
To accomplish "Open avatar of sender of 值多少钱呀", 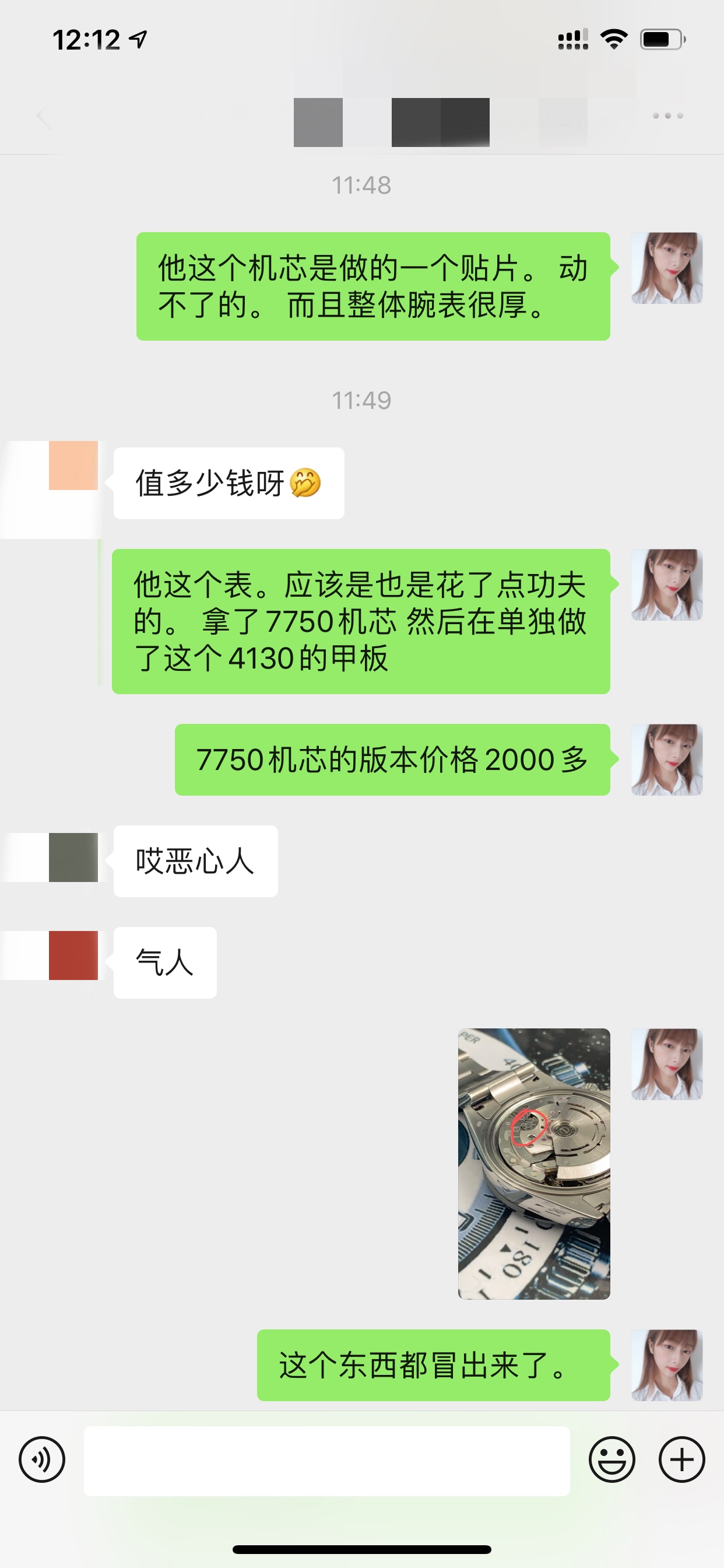I will 73,466.
